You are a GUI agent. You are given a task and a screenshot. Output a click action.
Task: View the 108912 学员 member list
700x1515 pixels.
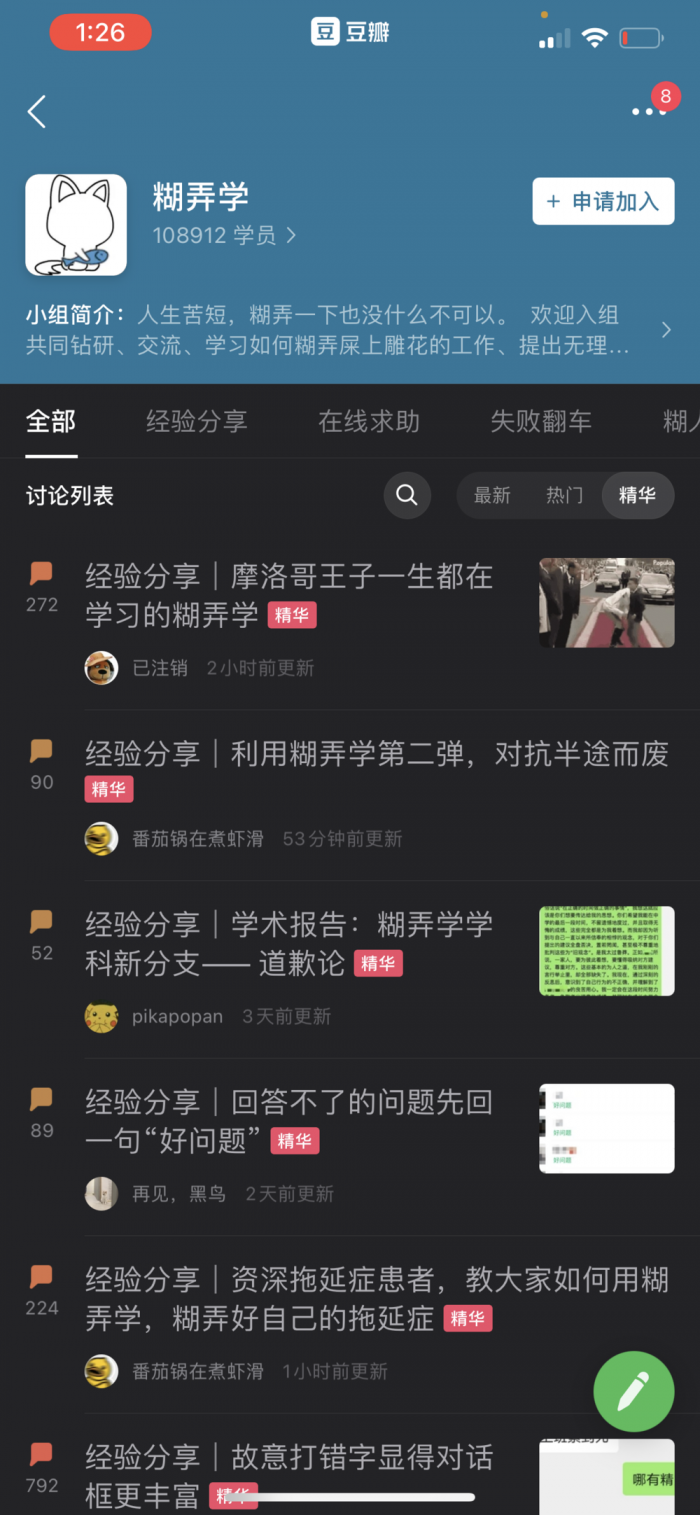click(224, 235)
